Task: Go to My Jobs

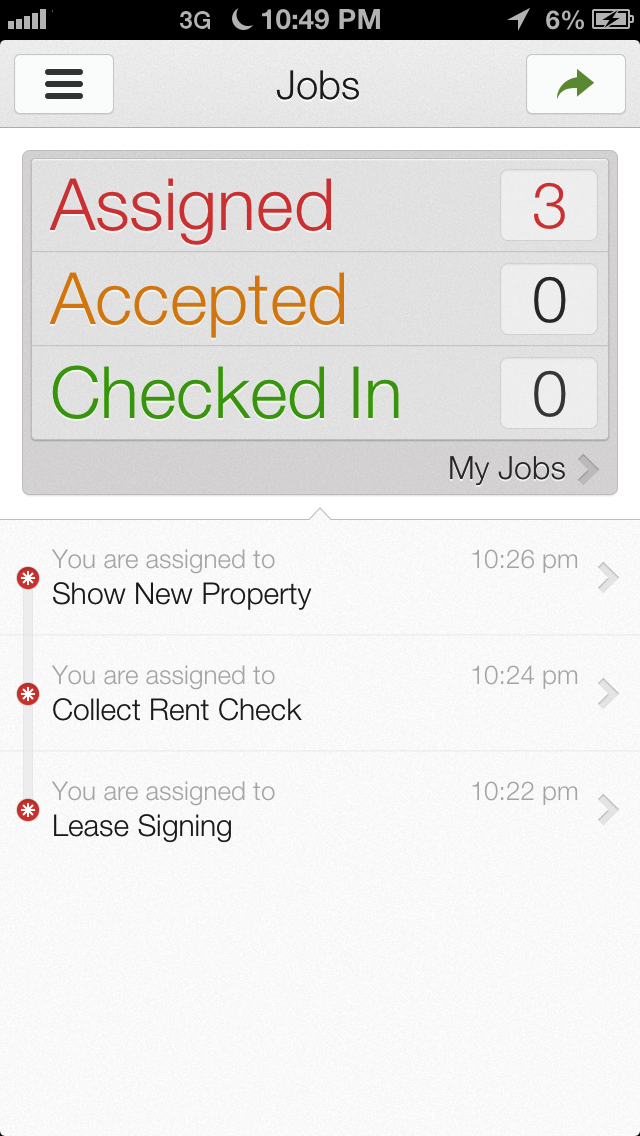Action: (x=522, y=468)
